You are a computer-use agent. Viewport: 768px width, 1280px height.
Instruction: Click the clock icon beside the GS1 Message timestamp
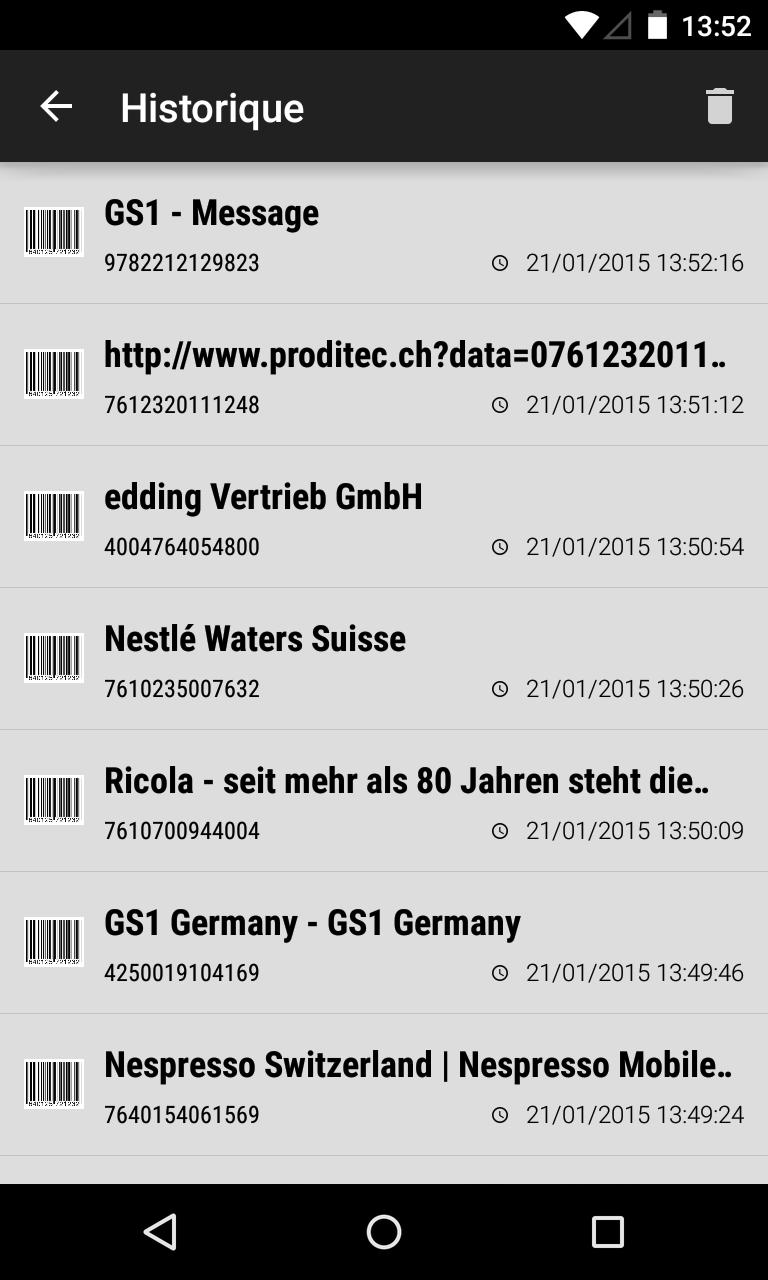(x=500, y=263)
